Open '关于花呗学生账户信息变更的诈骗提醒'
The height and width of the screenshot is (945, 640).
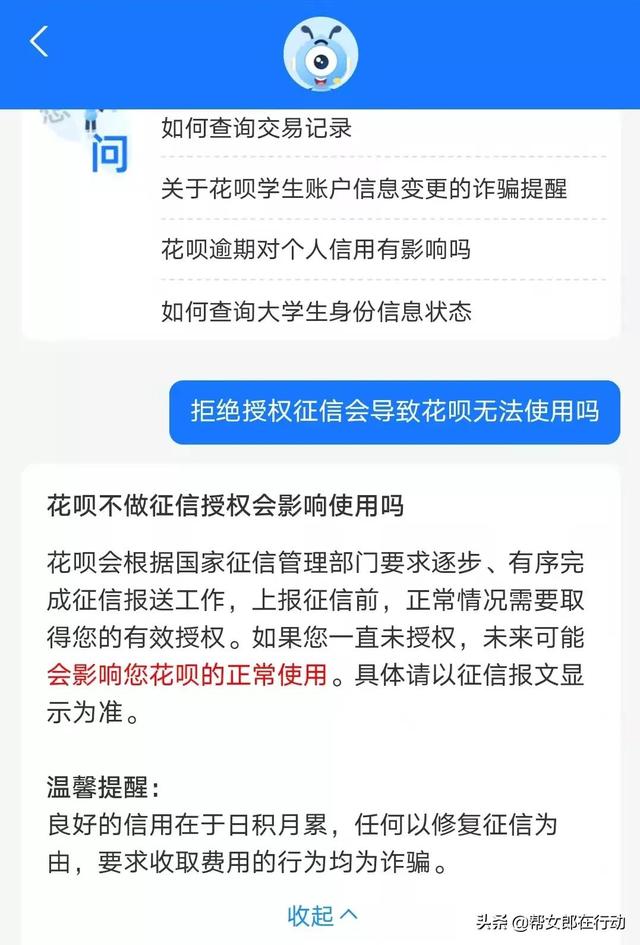[364, 188]
